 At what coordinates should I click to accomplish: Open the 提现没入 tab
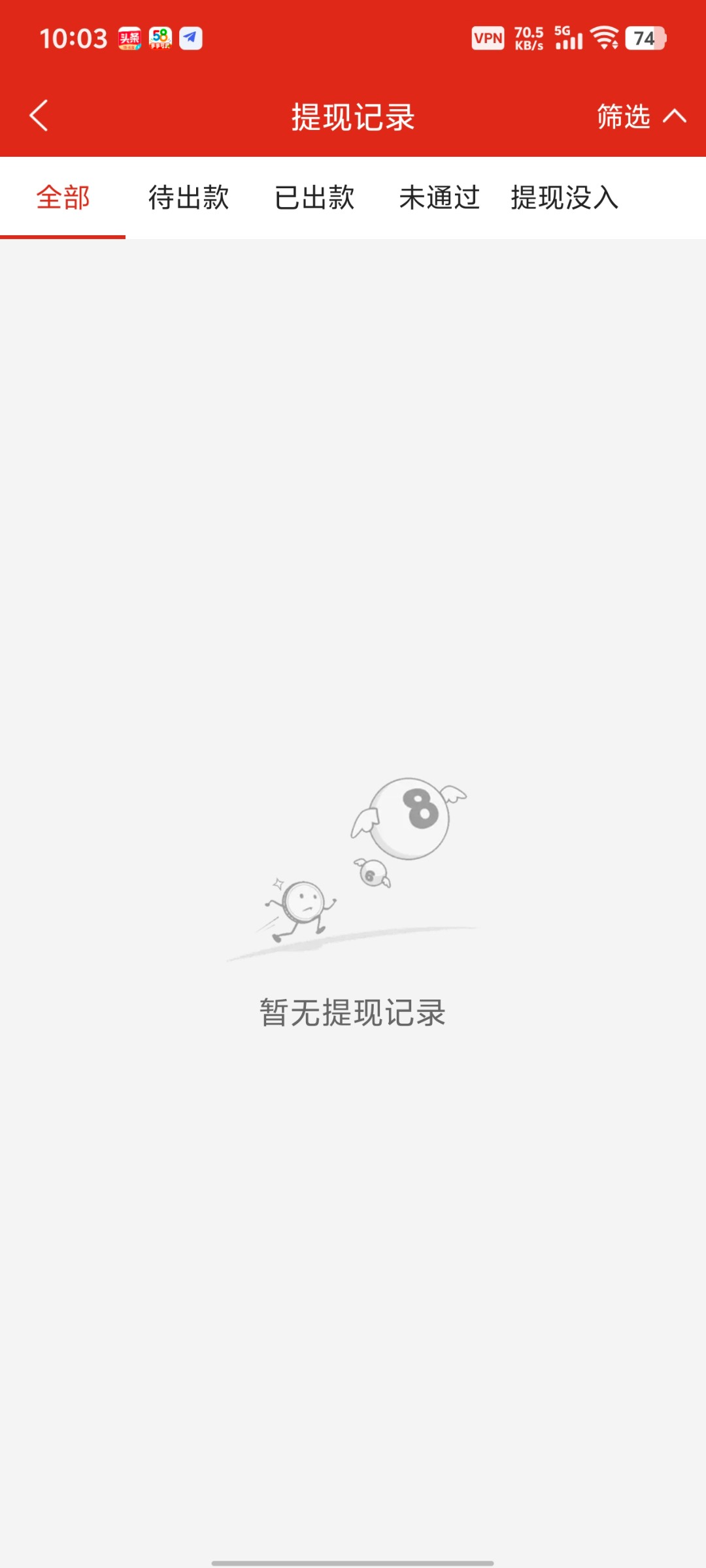563,198
